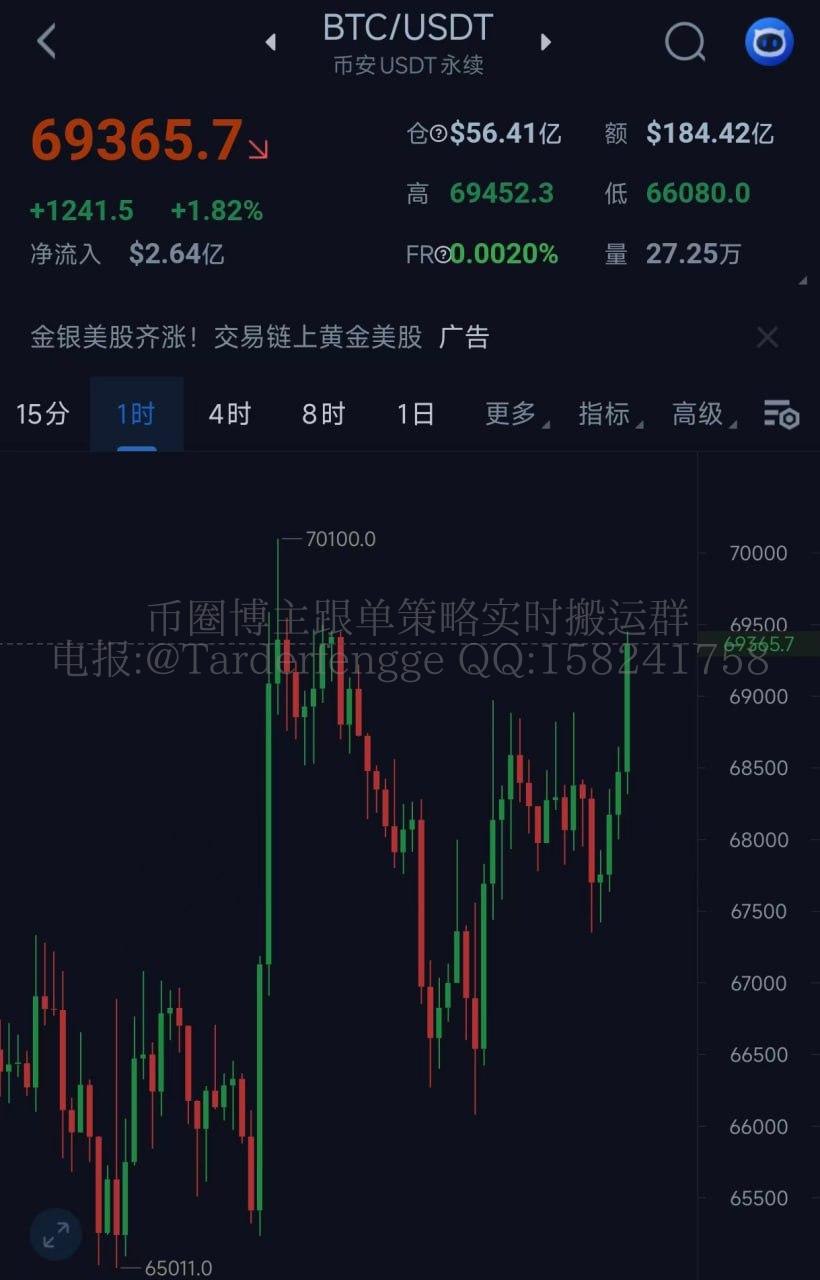Expand the 更多 timeframe options
Viewport: 820px width, 1280px height.
tap(514, 413)
